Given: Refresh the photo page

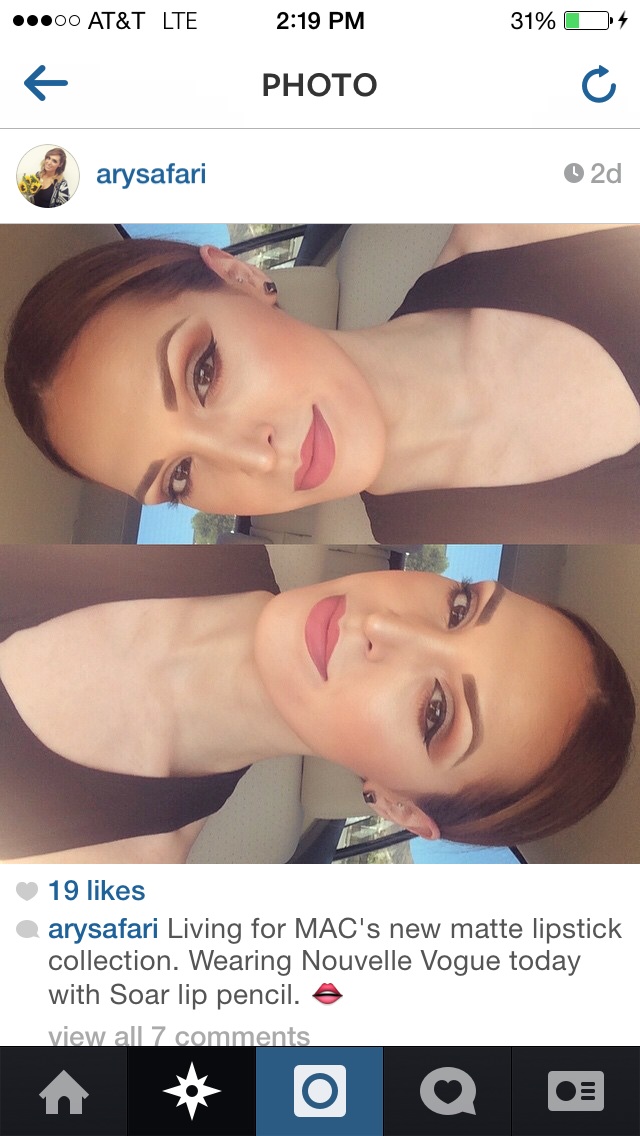Looking at the screenshot, I should click(599, 85).
